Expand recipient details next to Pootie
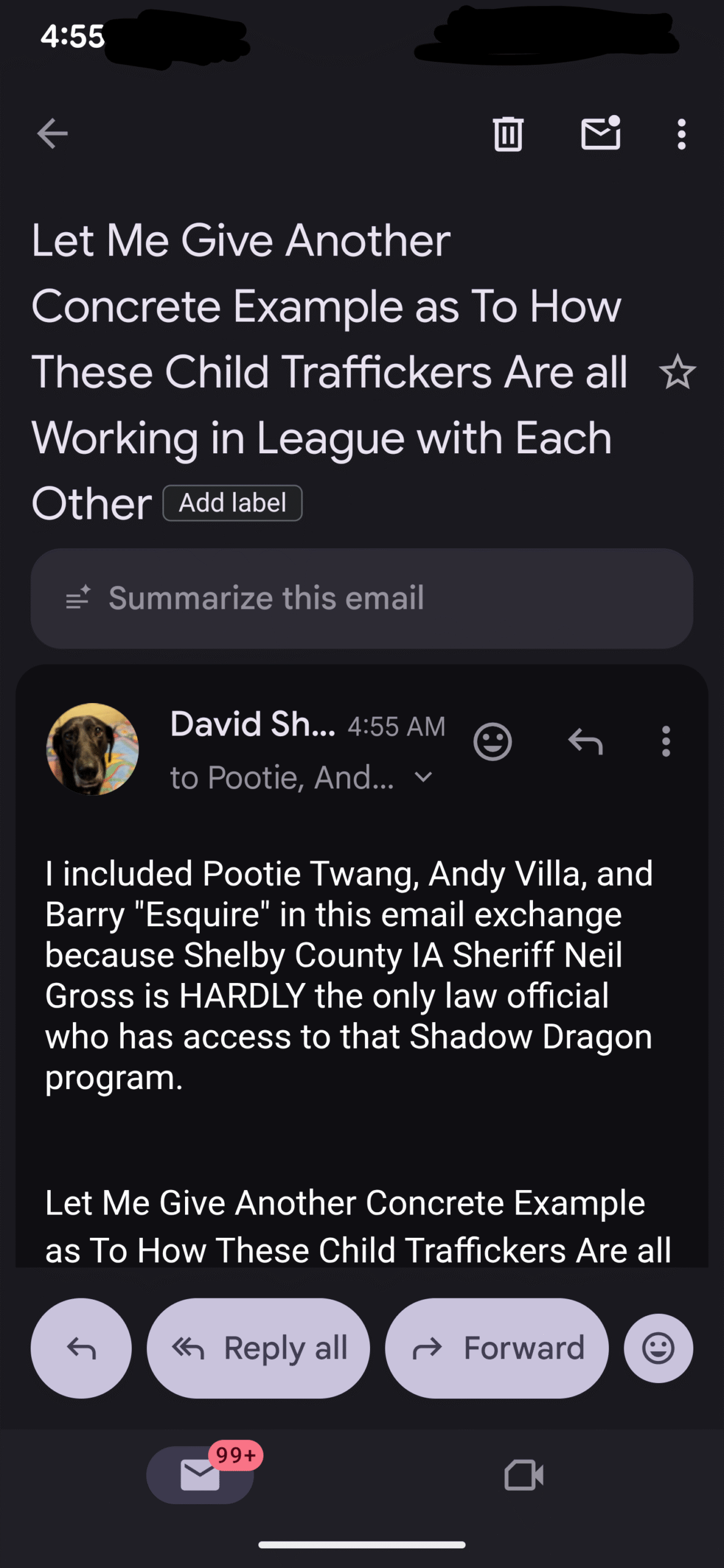Image resolution: width=724 pixels, height=1568 pixels. click(423, 777)
